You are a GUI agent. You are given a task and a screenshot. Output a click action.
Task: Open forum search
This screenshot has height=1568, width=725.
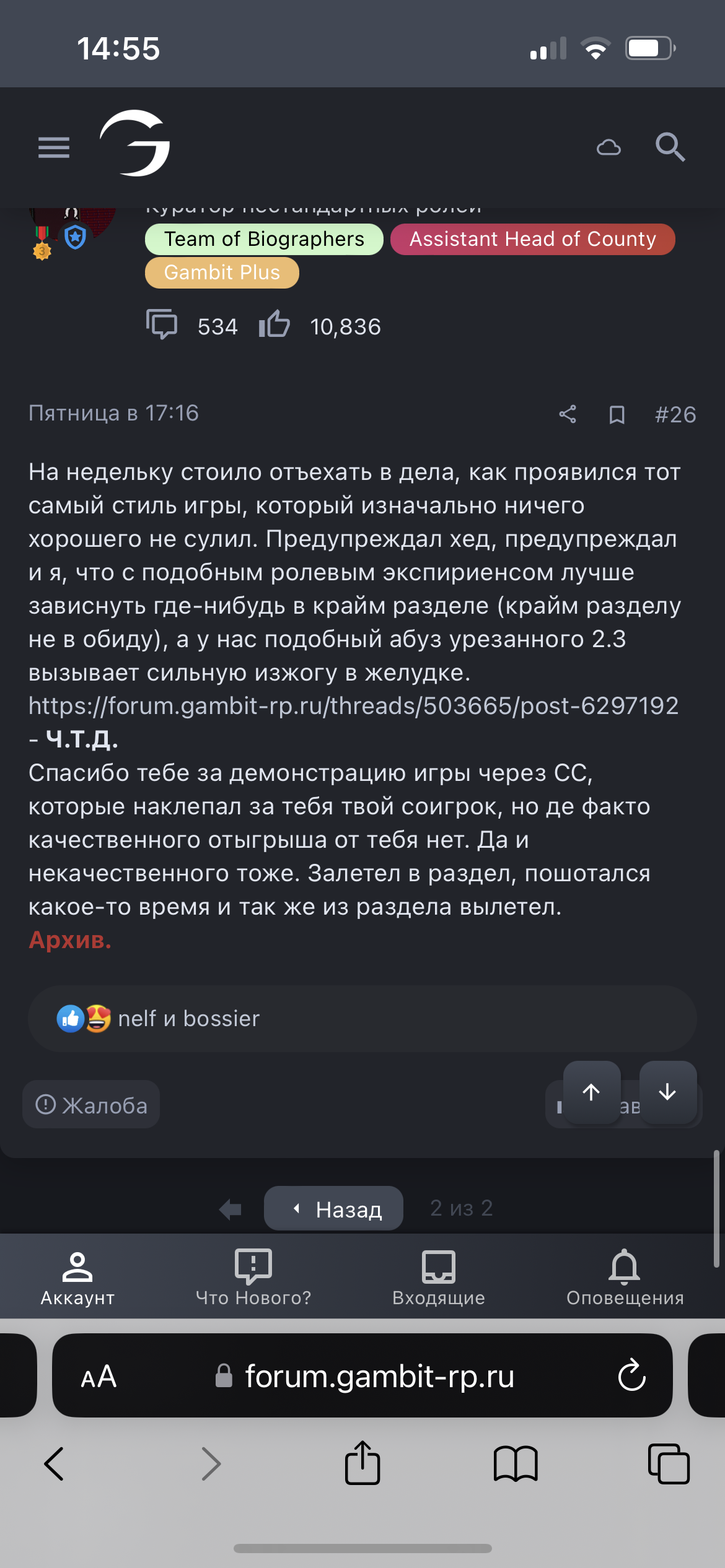pos(670,147)
